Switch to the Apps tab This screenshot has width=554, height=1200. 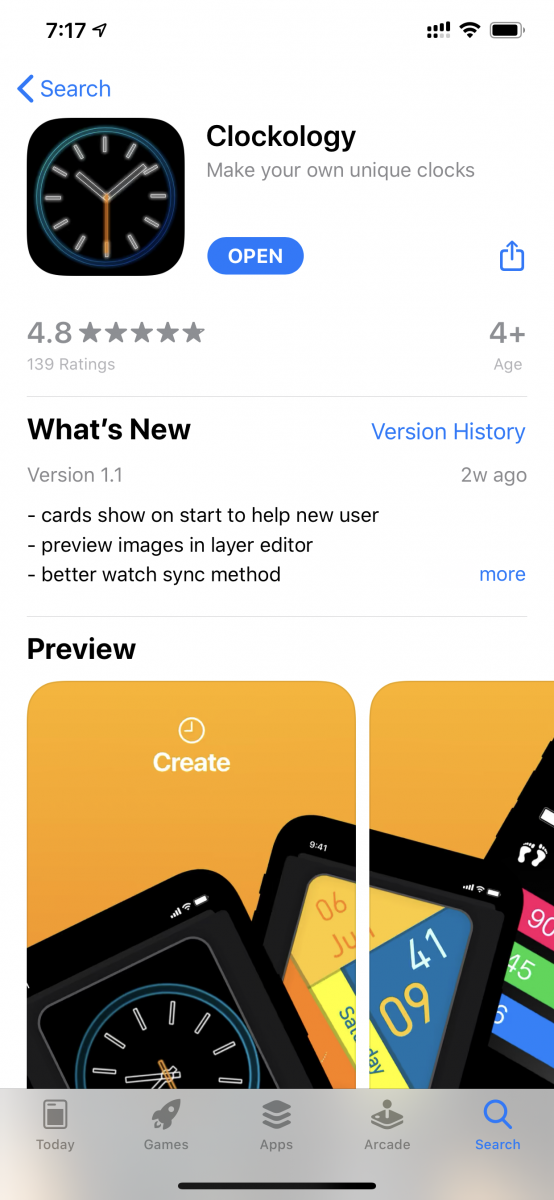click(x=276, y=1125)
